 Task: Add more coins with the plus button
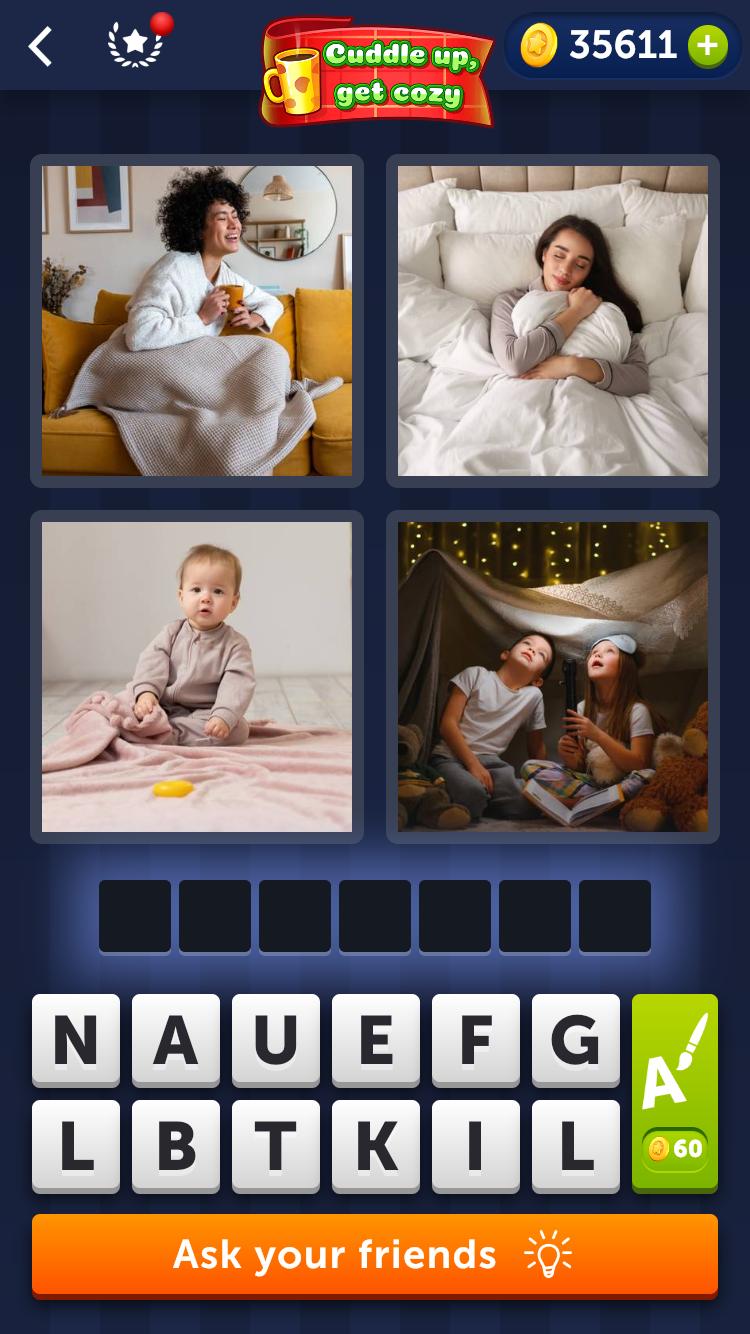click(707, 45)
